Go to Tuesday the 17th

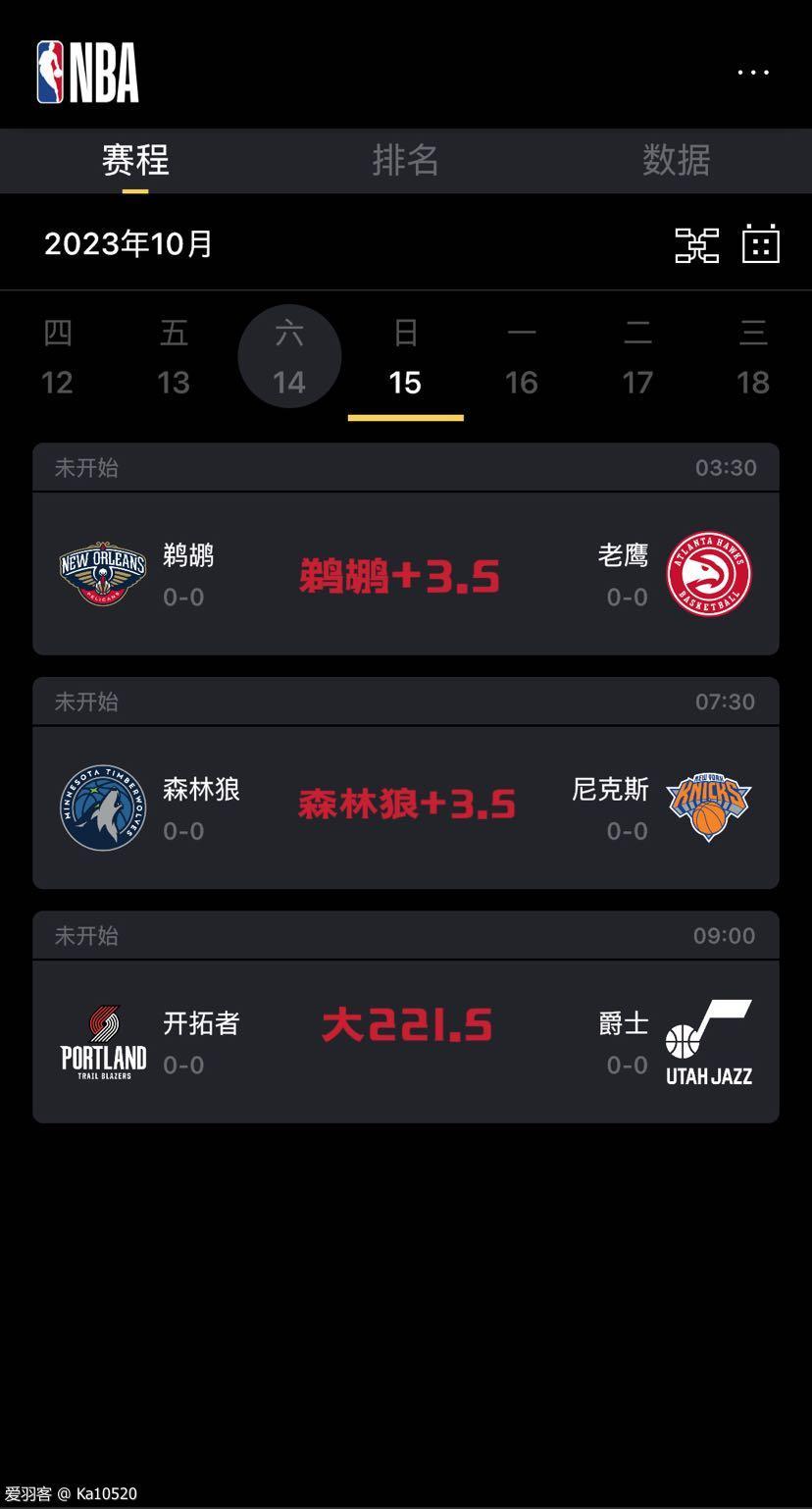[x=637, y=357]
